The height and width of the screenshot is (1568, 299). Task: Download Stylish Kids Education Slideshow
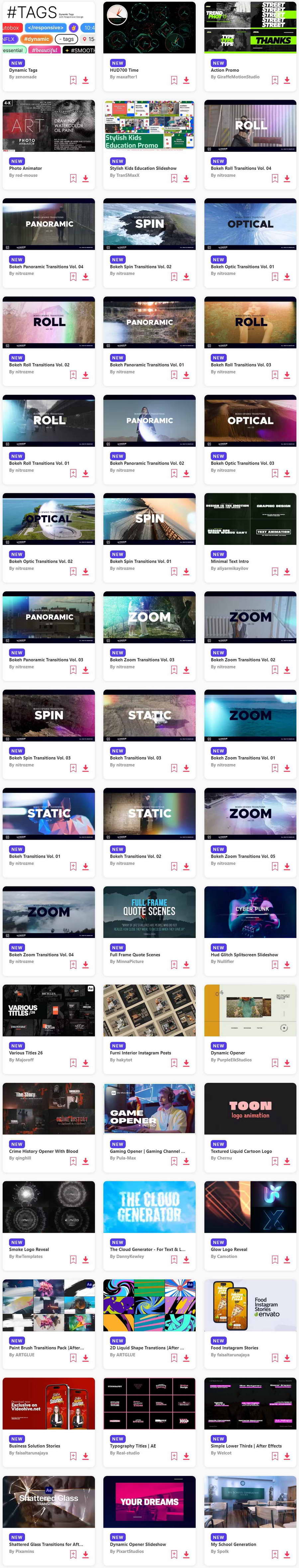point(186,178)
